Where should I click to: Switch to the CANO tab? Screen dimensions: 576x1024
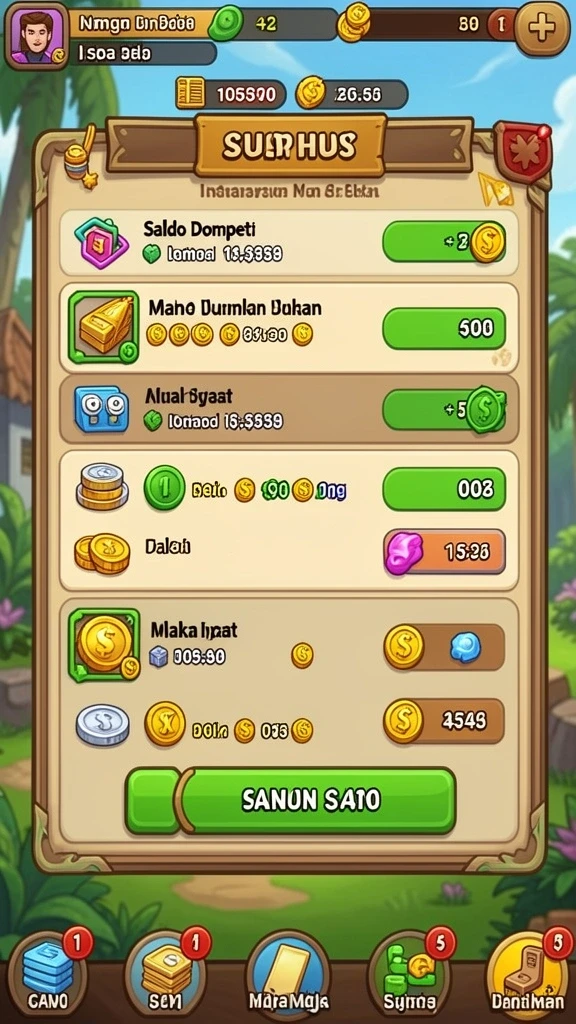(x=48, y=975)
